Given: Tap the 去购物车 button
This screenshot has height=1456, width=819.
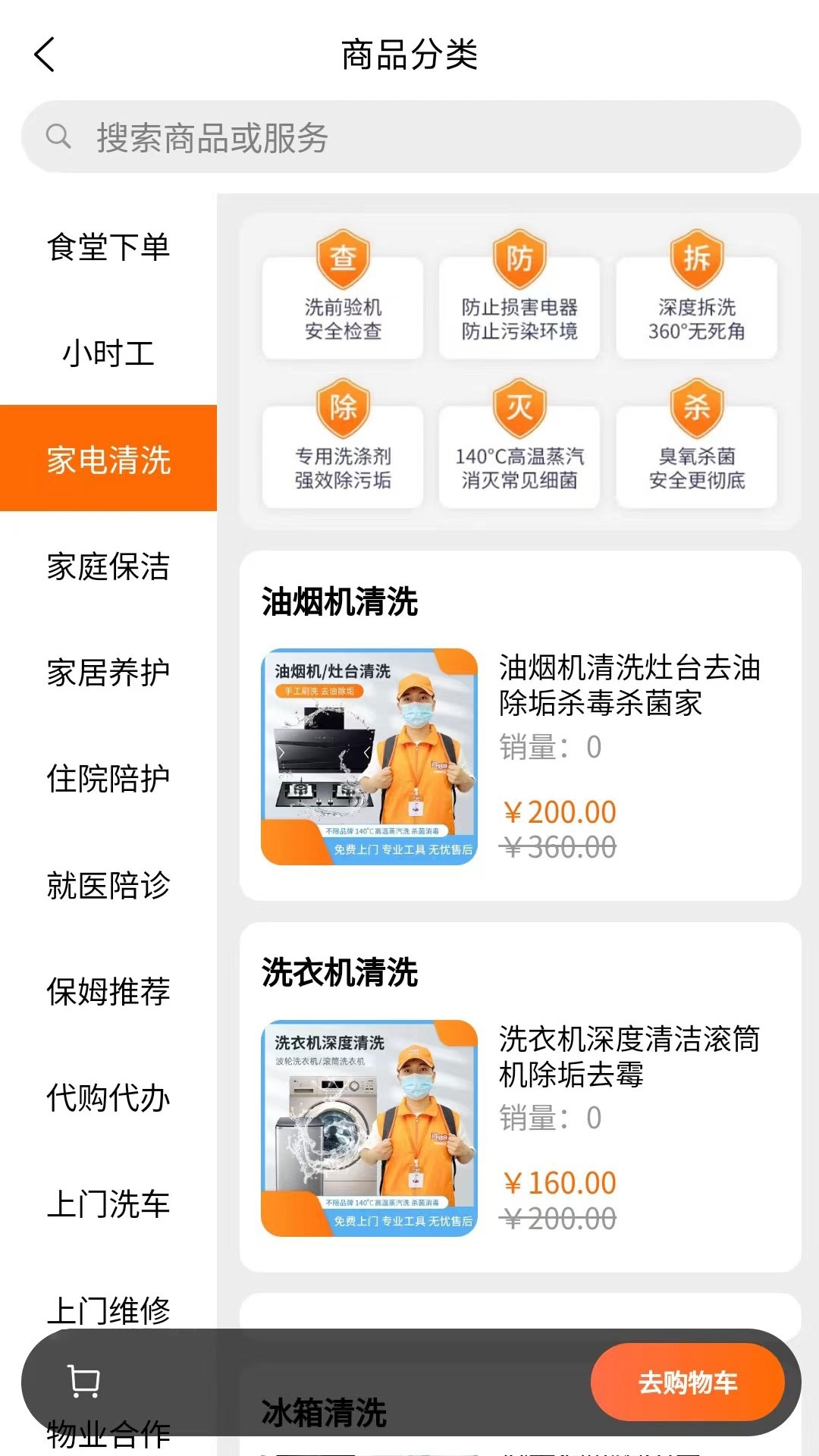Looking at the screenshot, I should pyautogui.click(x=687, y=1382).
